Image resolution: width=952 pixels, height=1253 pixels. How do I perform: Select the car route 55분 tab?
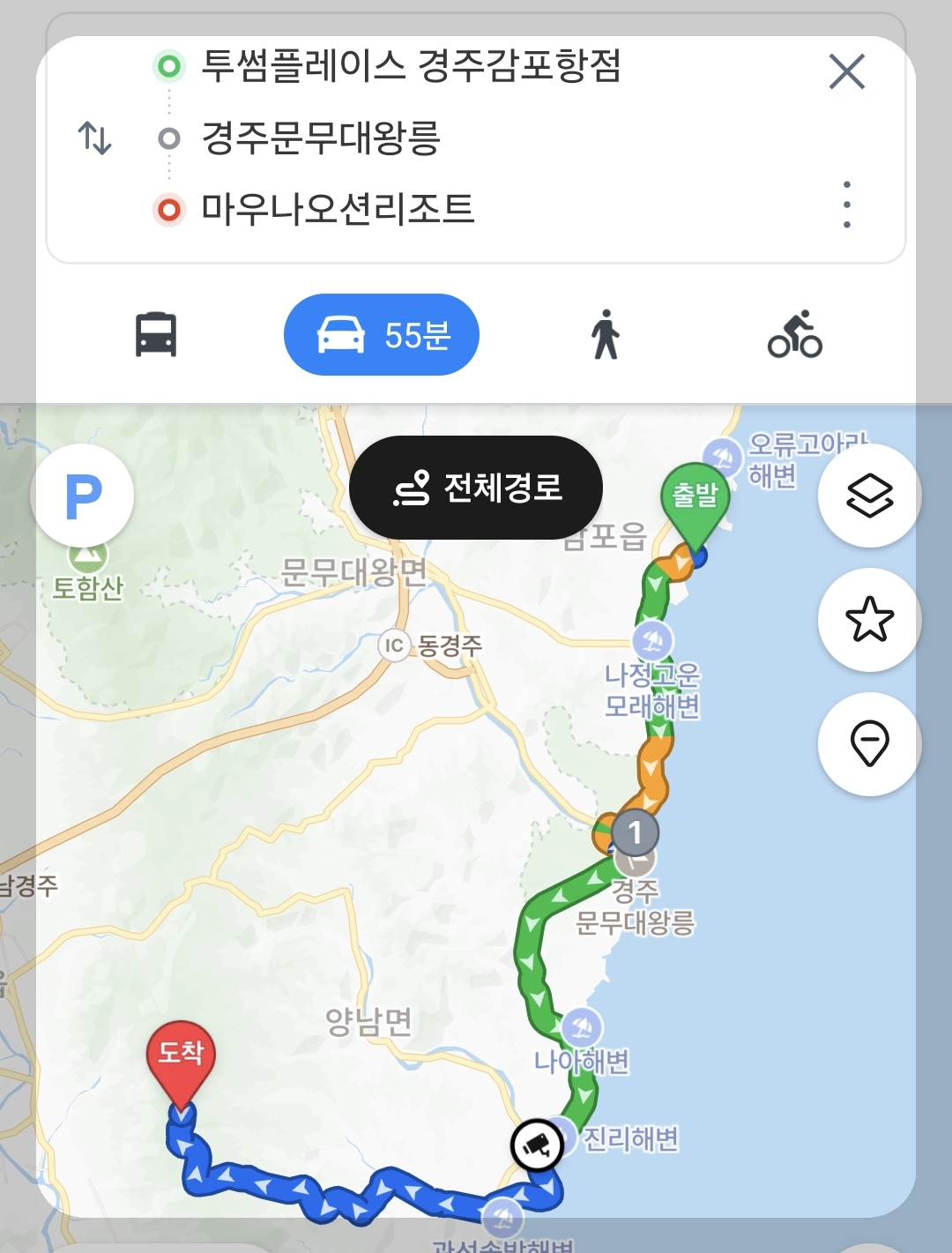pos(382,335)
